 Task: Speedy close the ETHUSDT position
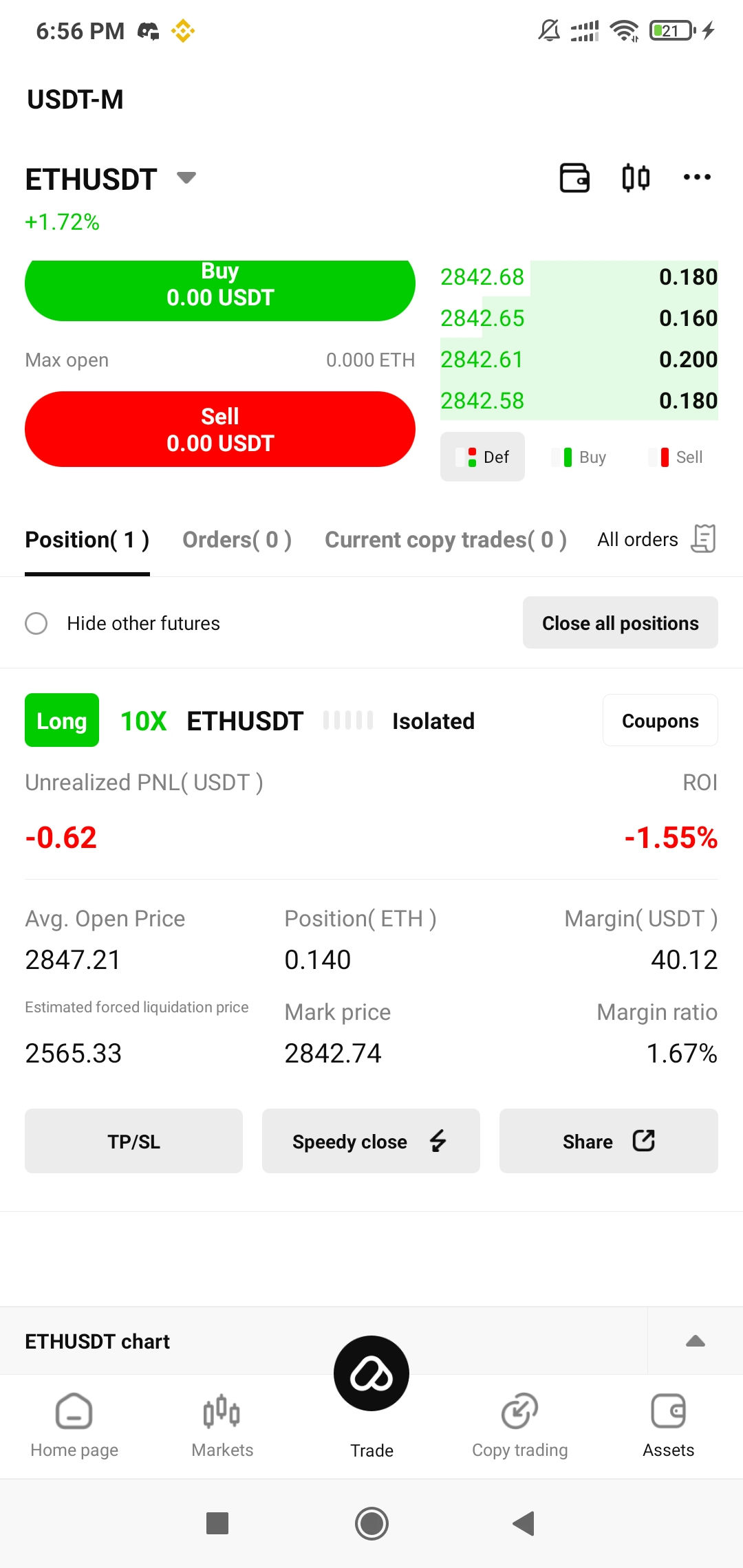[371, 1141]
